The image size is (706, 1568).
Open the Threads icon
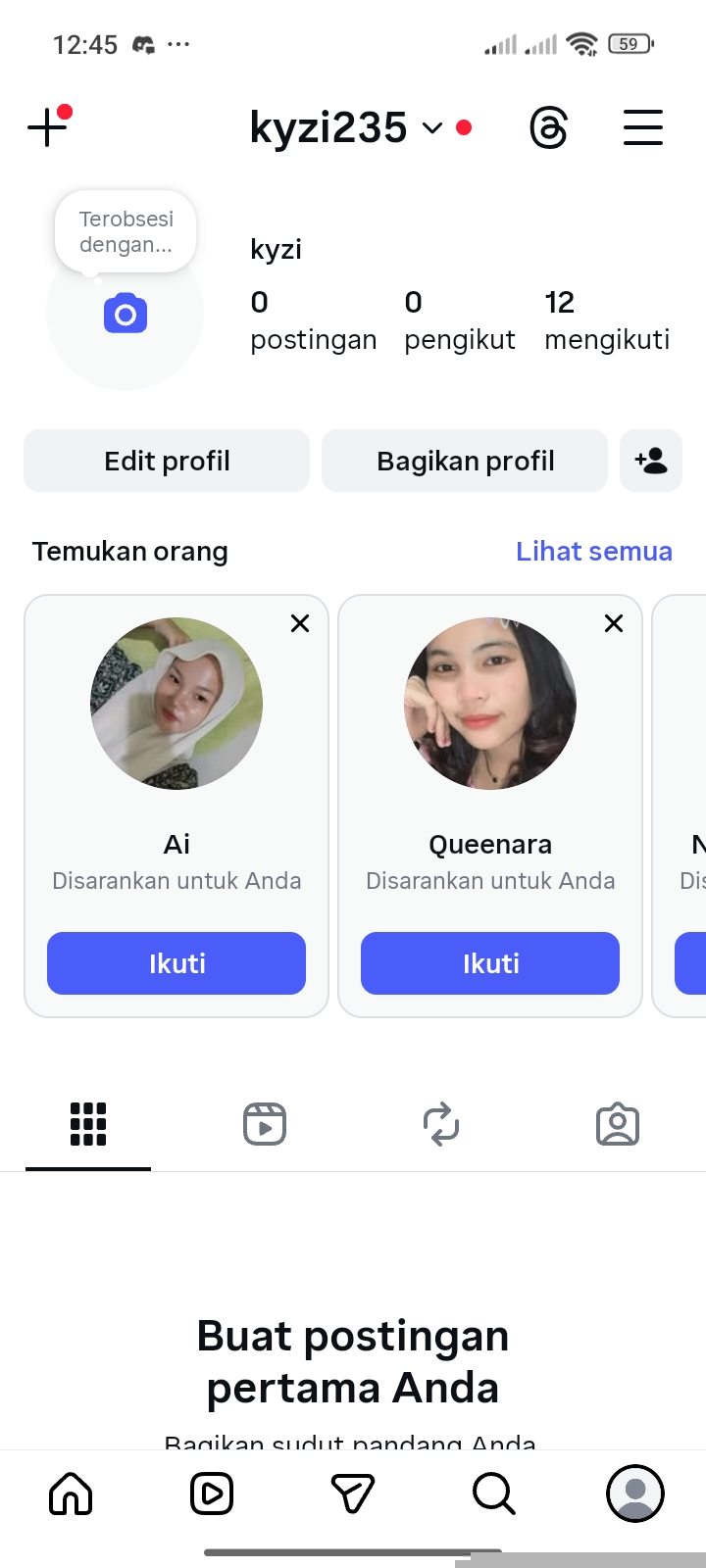[548, 128]
